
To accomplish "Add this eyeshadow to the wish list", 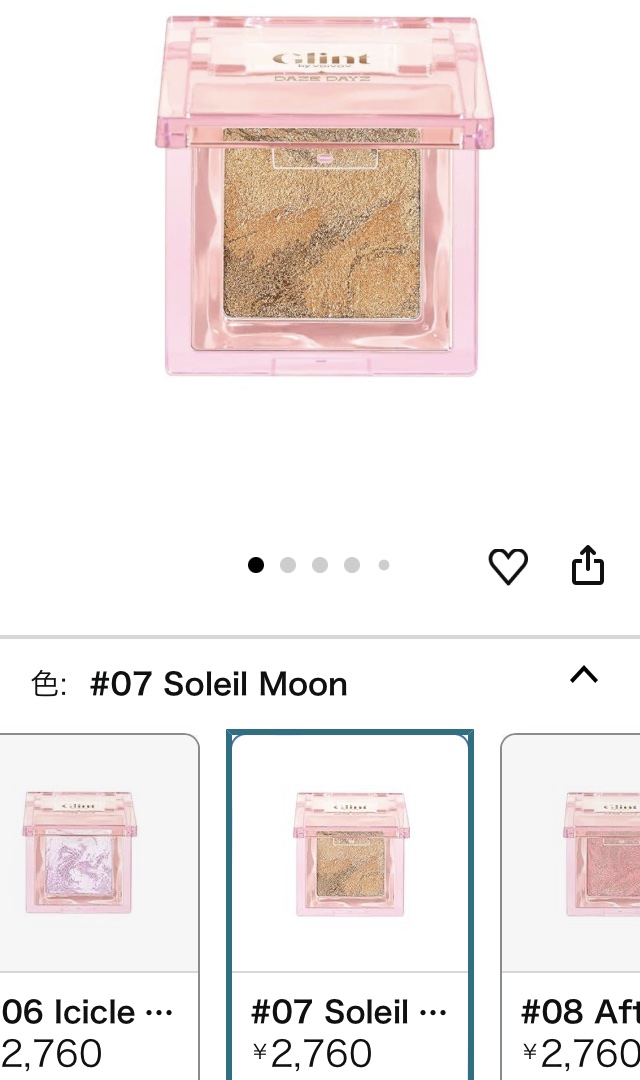I will coord(508,566).
